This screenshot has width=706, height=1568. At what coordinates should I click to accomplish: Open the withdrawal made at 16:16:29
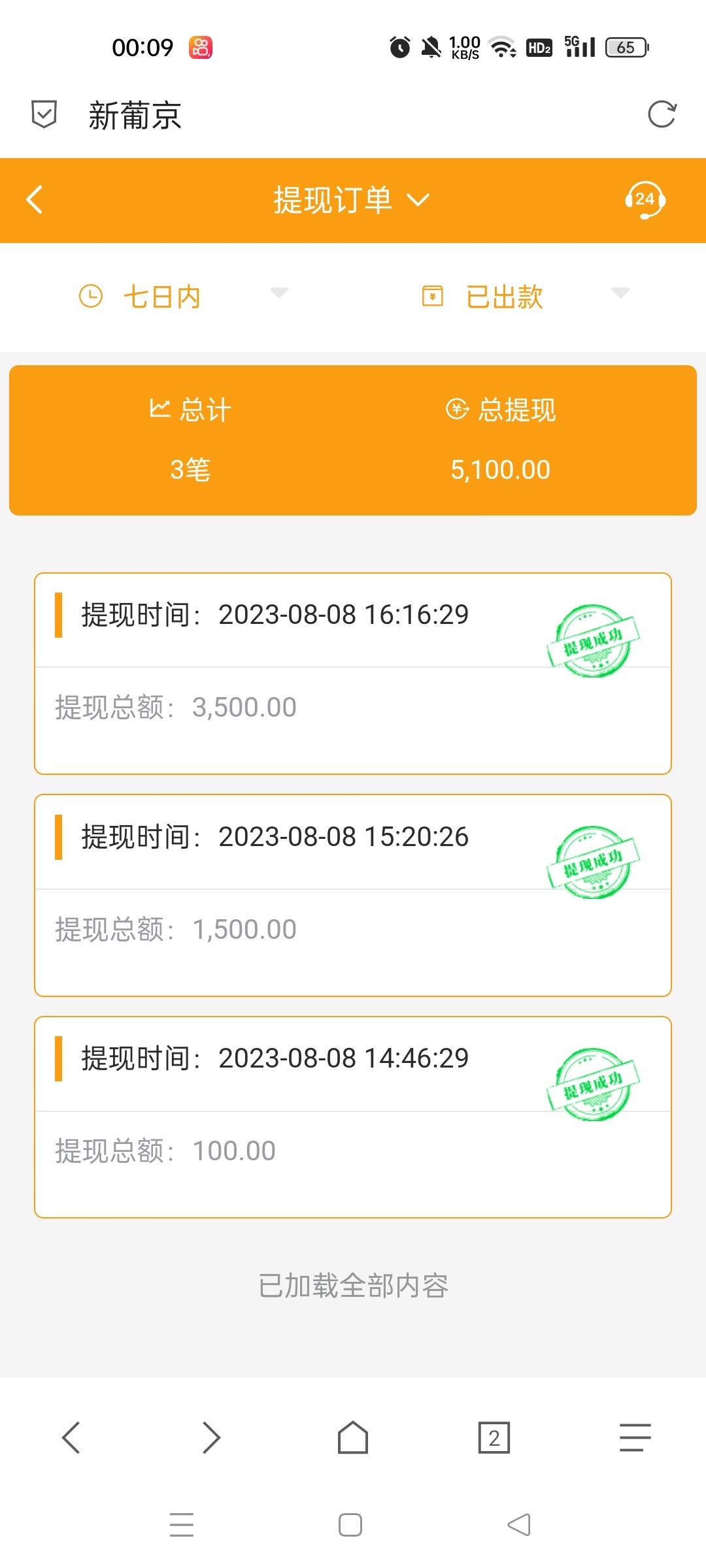[x=353, y=673]
